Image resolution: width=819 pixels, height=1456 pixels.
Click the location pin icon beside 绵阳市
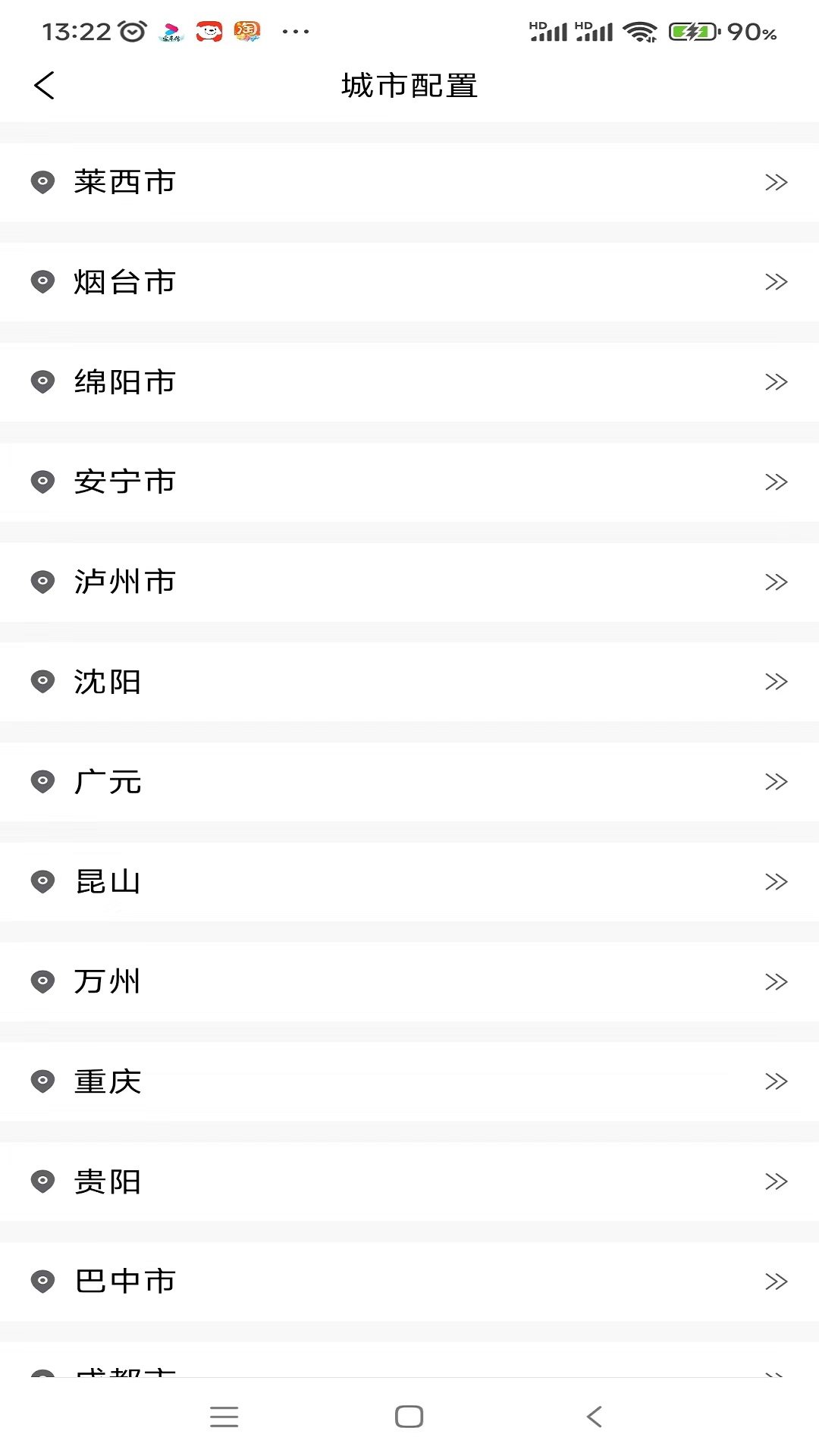tap(43, 382)
